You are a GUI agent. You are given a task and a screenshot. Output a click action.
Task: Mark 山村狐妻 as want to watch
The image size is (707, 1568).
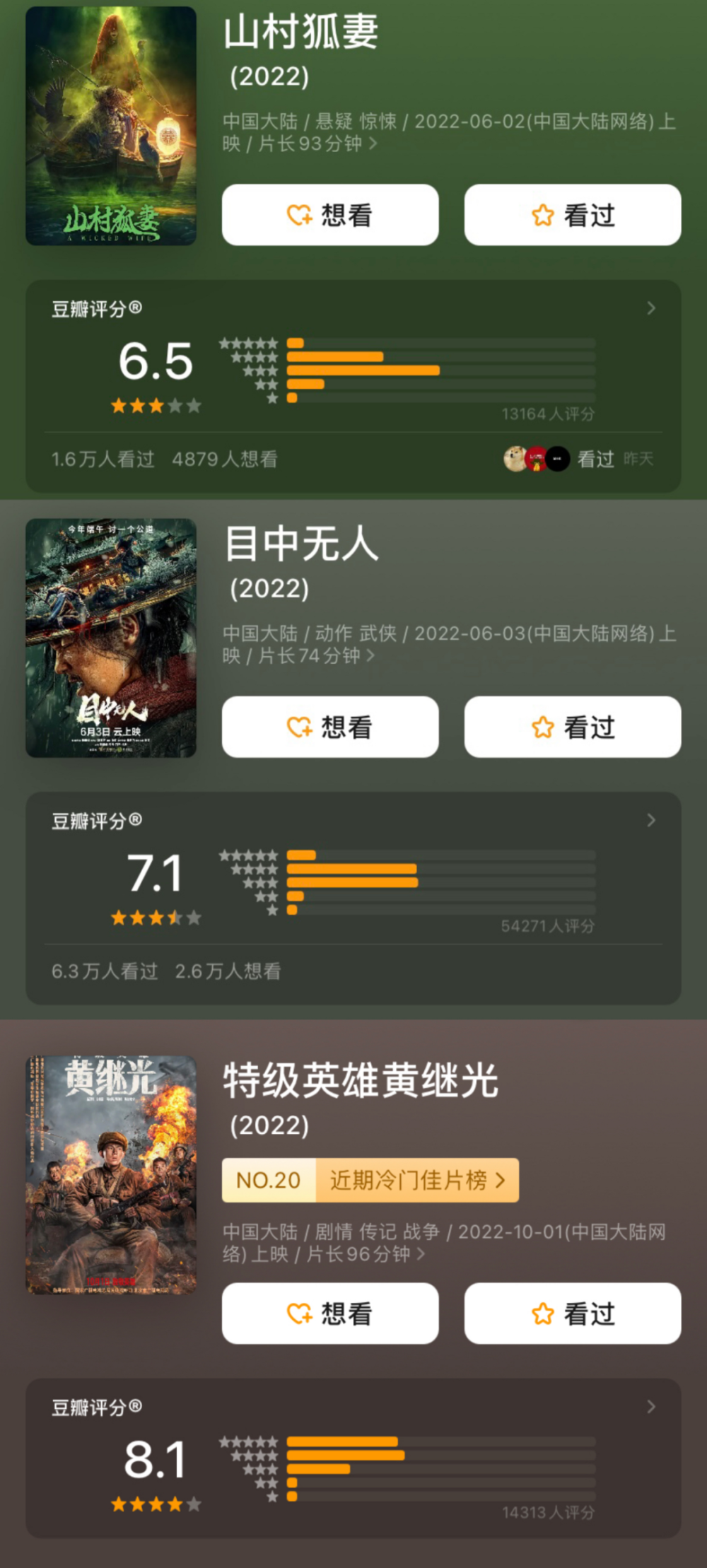[330, 215]
